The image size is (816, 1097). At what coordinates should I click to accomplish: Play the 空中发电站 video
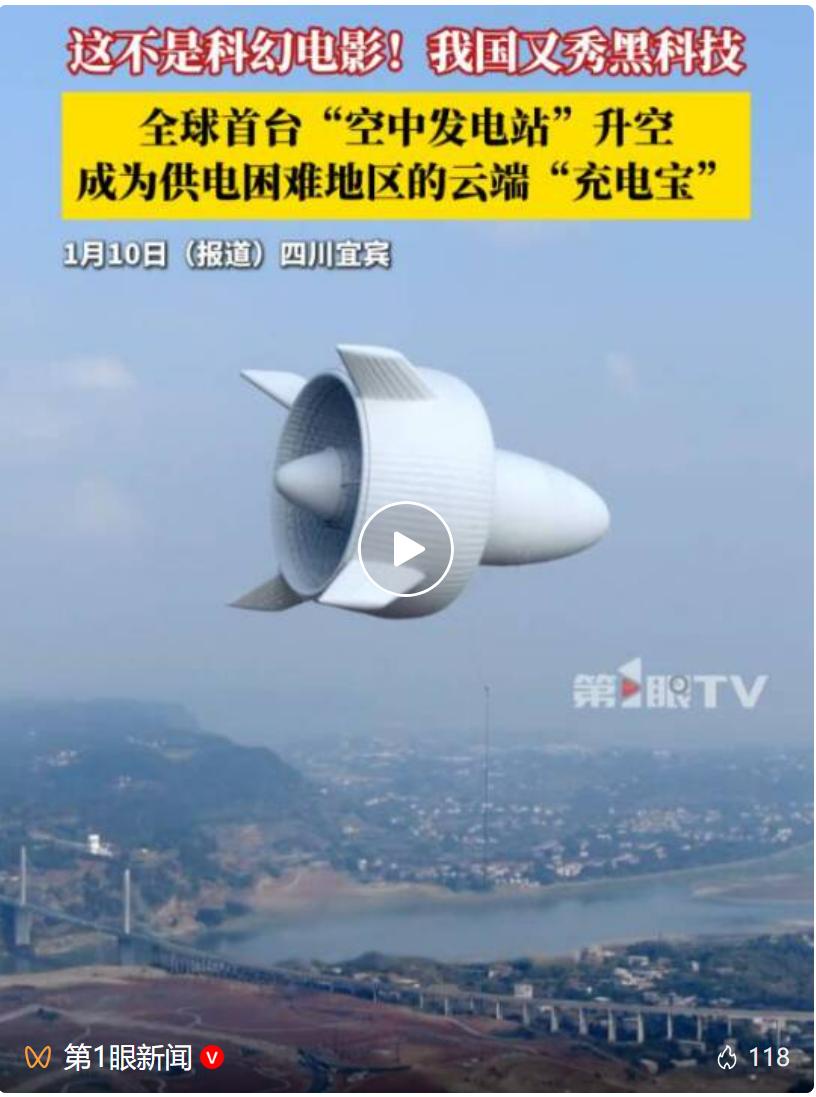click(x=406, y=549)
